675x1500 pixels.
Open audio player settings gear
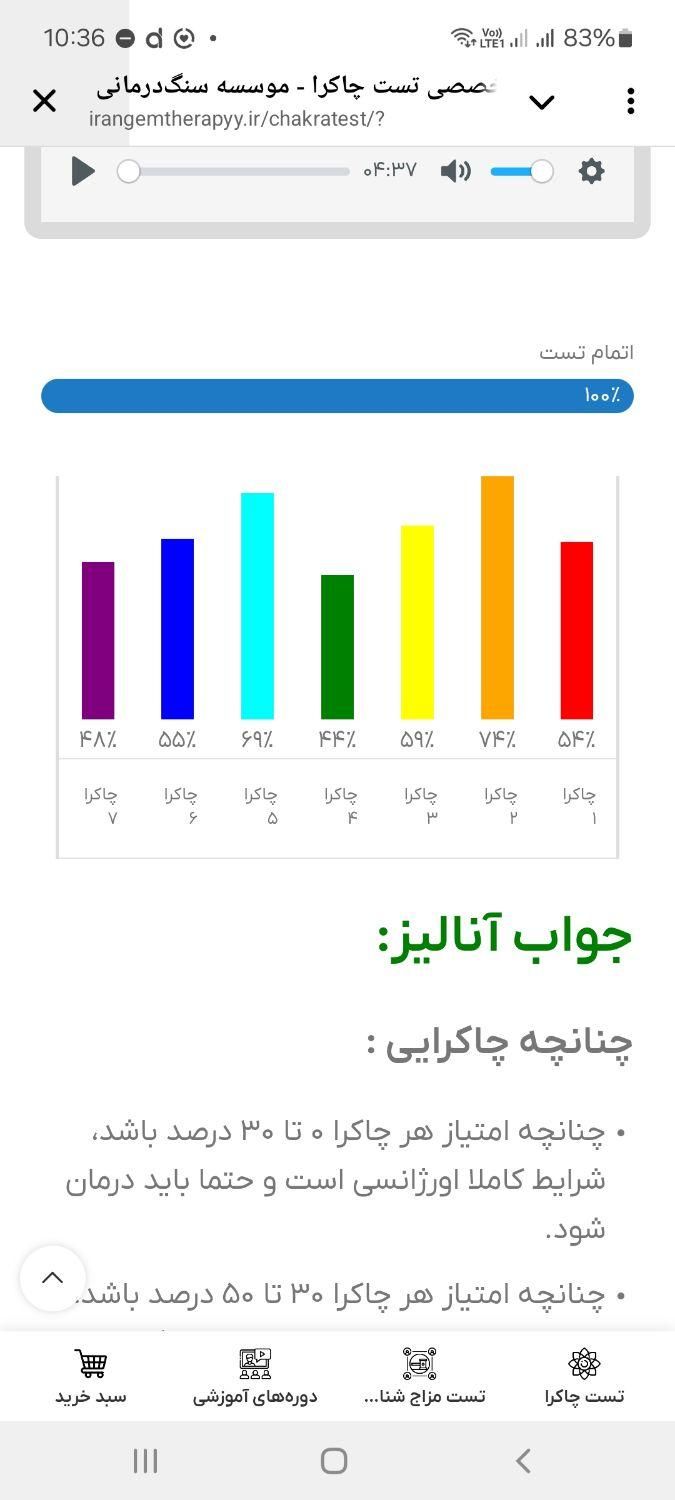[x=592, y=171]
